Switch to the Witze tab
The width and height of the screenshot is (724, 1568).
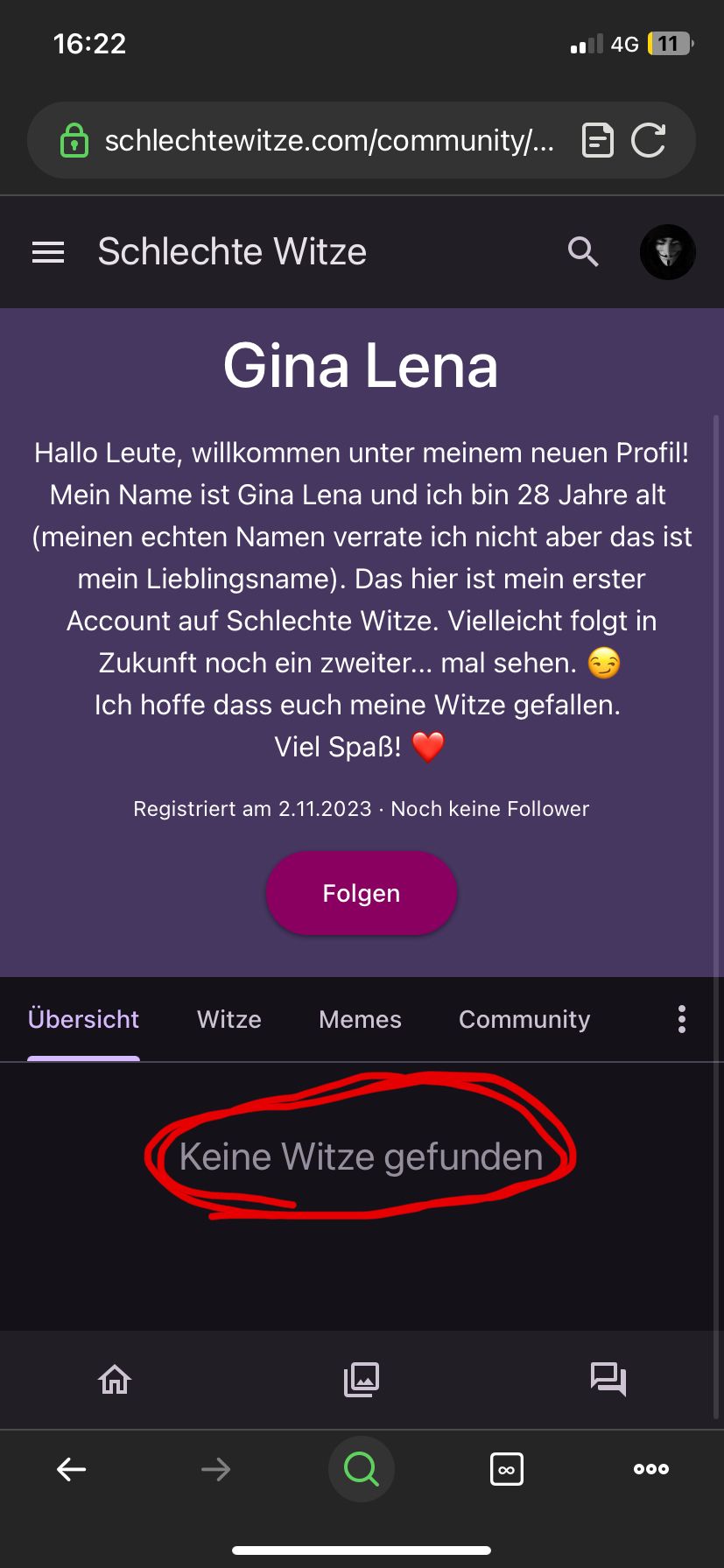click(x=229, y=1019)
